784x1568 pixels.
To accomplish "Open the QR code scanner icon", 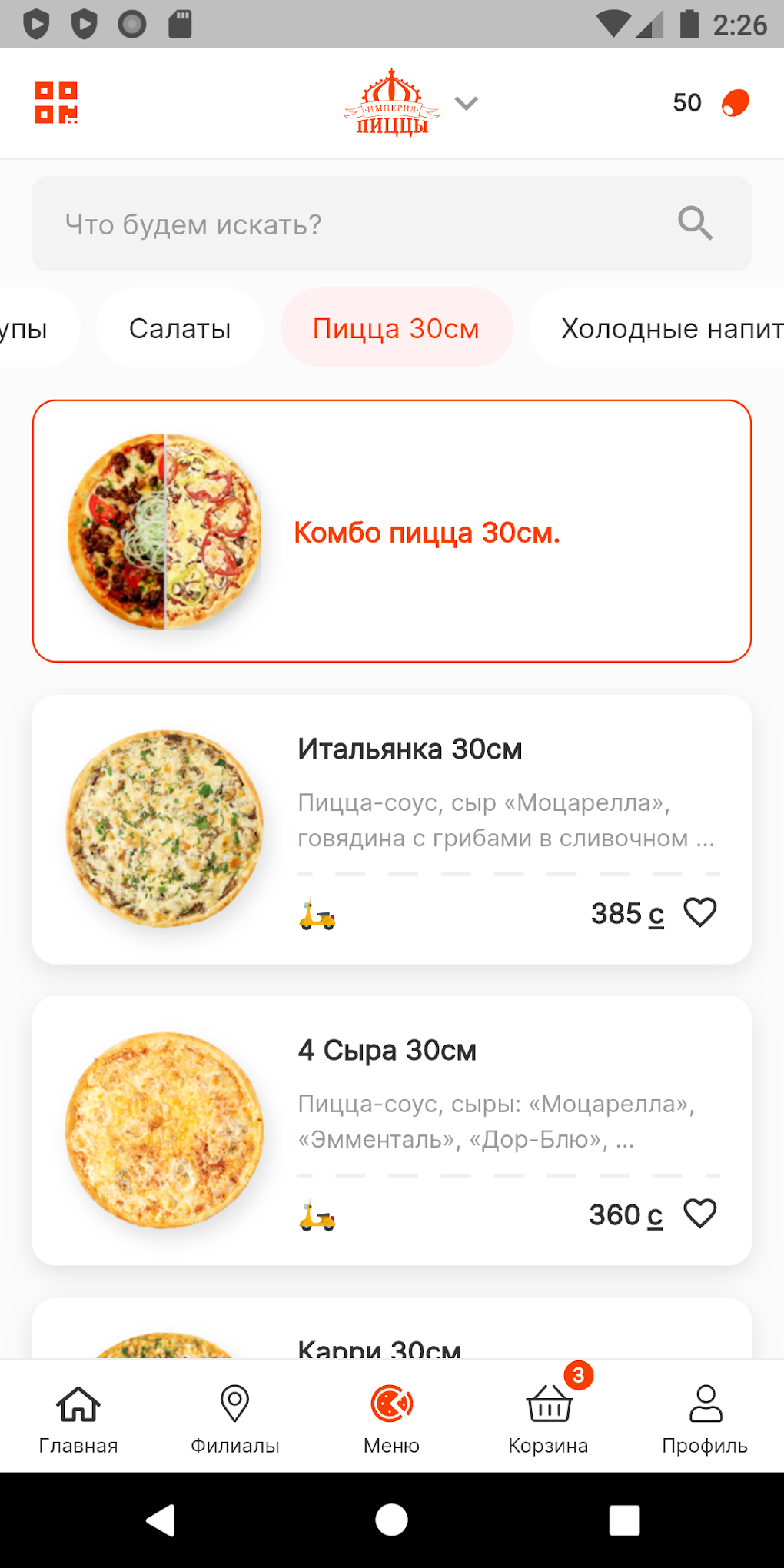I will (56, 103).
